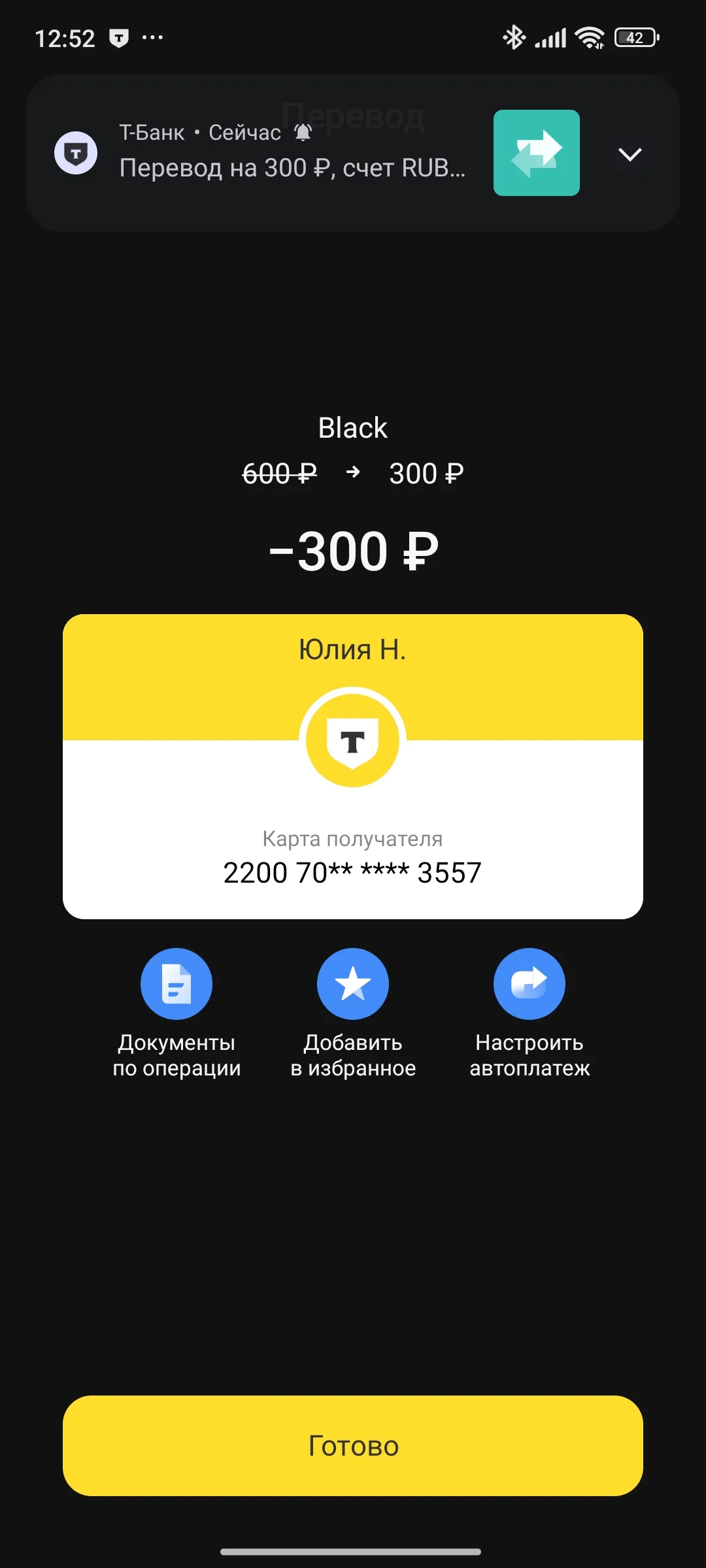Open the Т-Банк transfer notification

point(353,153)
